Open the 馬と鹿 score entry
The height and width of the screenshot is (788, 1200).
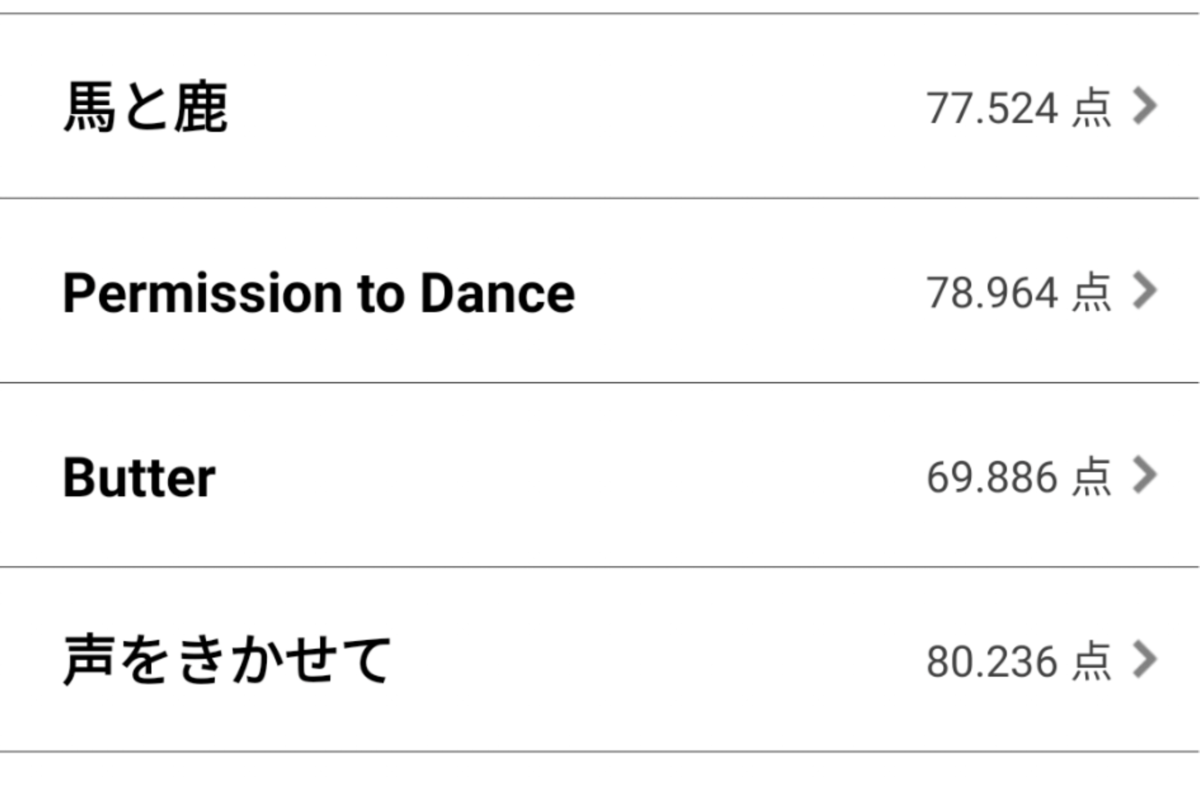coord(600,107)
